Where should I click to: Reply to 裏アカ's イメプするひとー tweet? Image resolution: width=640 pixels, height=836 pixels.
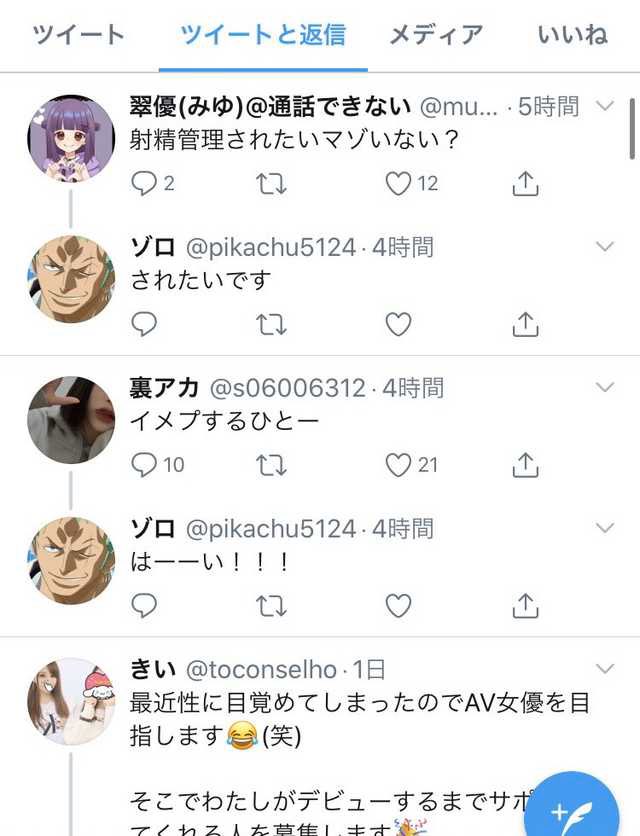(x=144, y=465)
